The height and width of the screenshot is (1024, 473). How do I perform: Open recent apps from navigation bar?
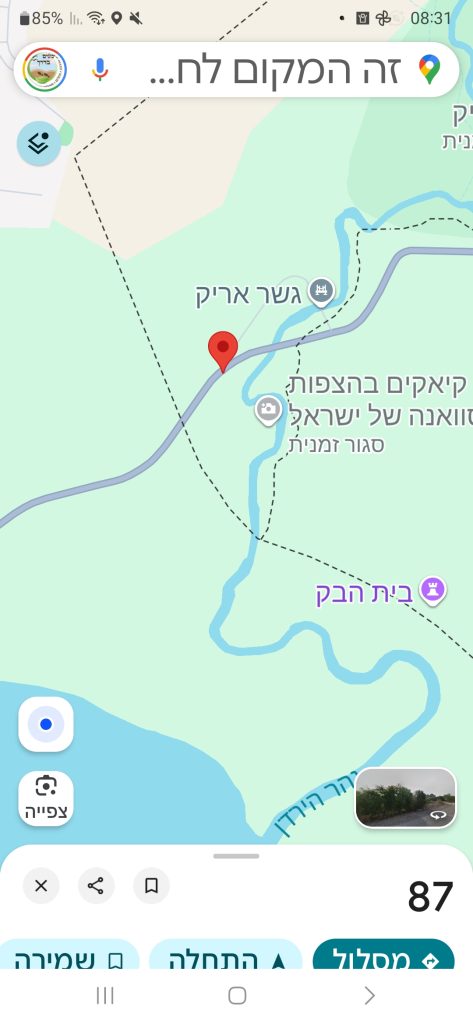click(x=105, y=995)
